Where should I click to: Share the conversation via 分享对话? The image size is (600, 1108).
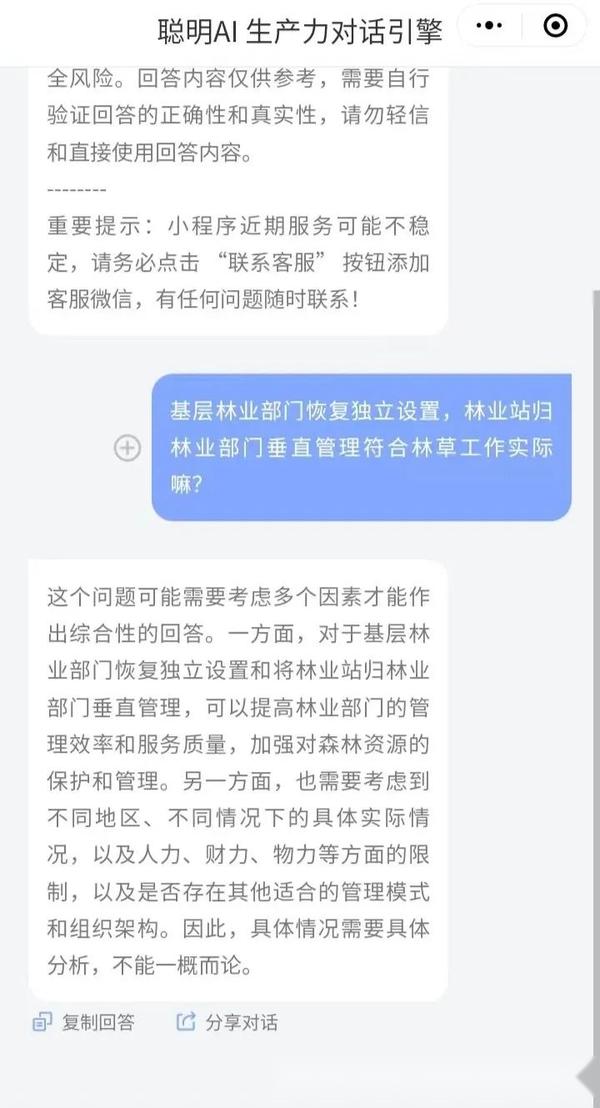click(x=227, y=1022)
